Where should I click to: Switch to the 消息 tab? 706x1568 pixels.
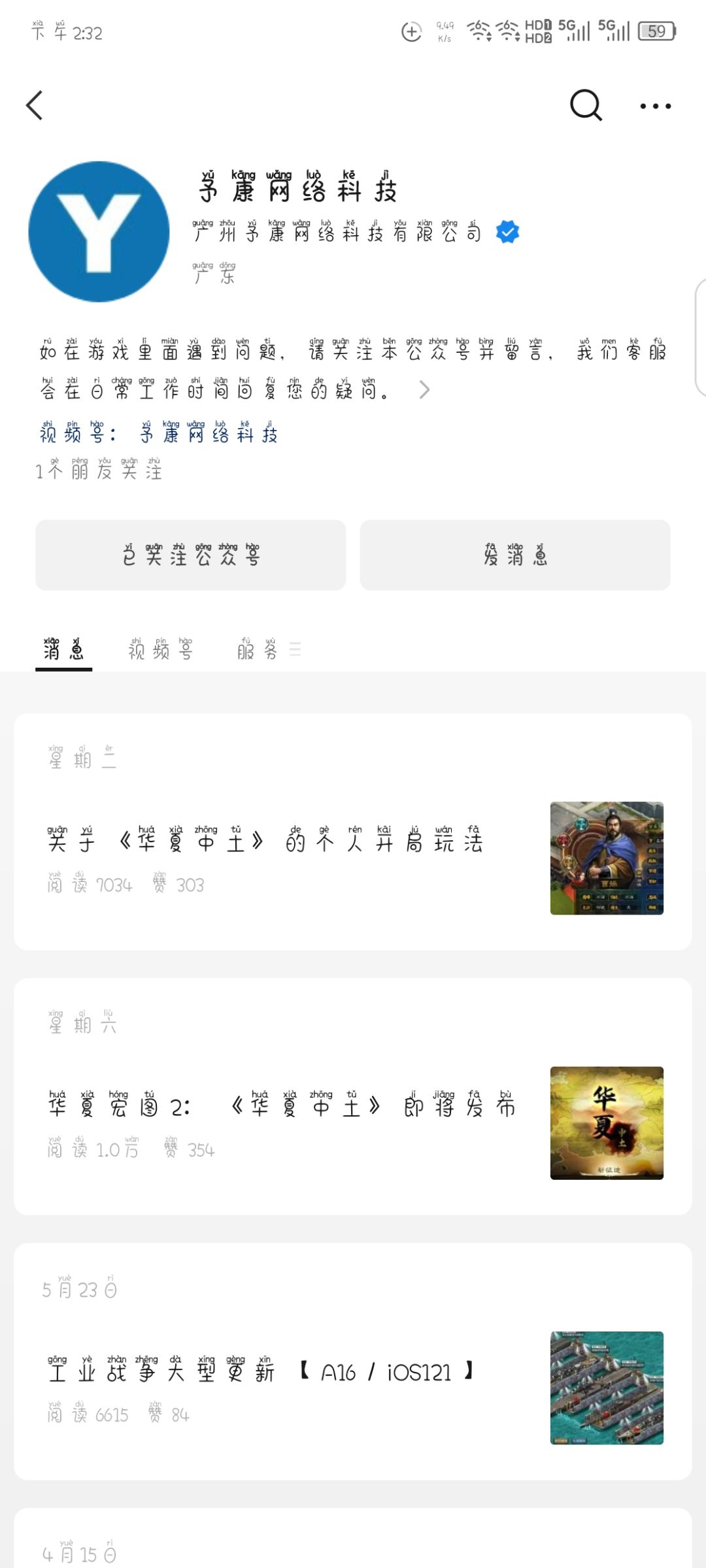tap(63, 649)
